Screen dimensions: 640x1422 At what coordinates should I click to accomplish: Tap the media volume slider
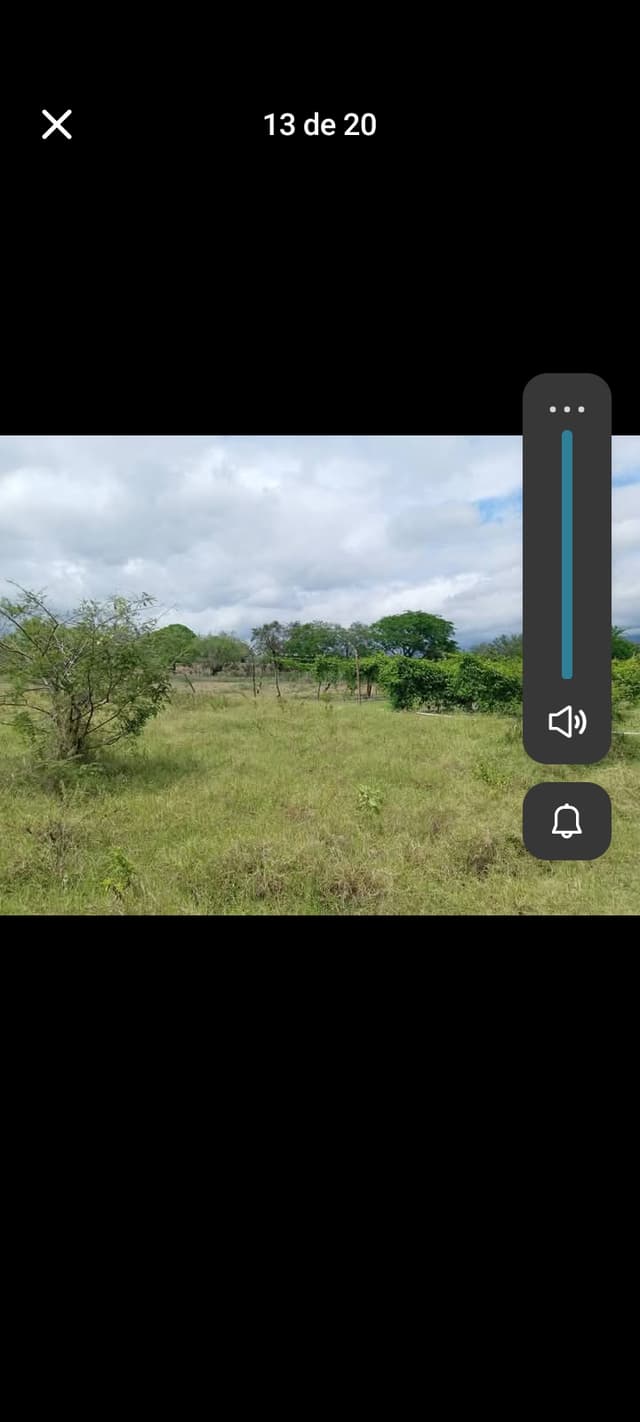click(x=567, y=554)
